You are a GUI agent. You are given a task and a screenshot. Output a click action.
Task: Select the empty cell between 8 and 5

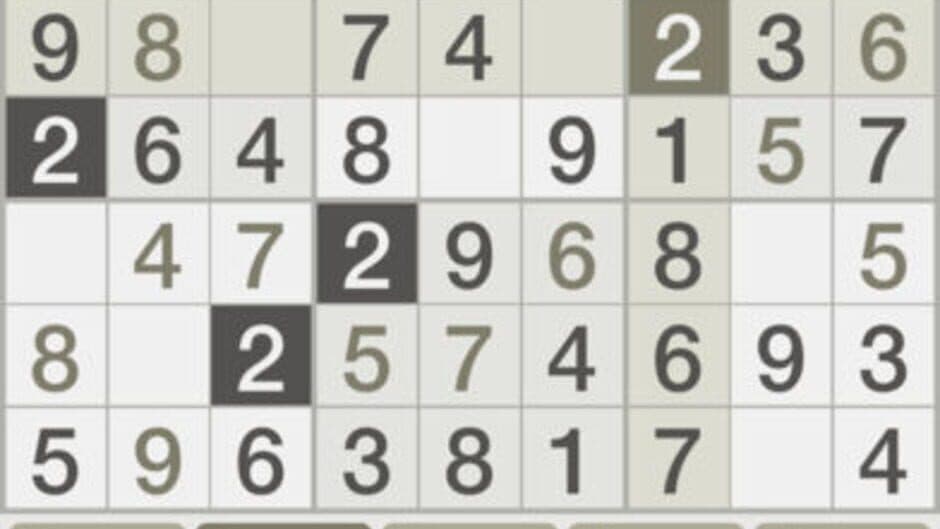[x=781, y=254]
